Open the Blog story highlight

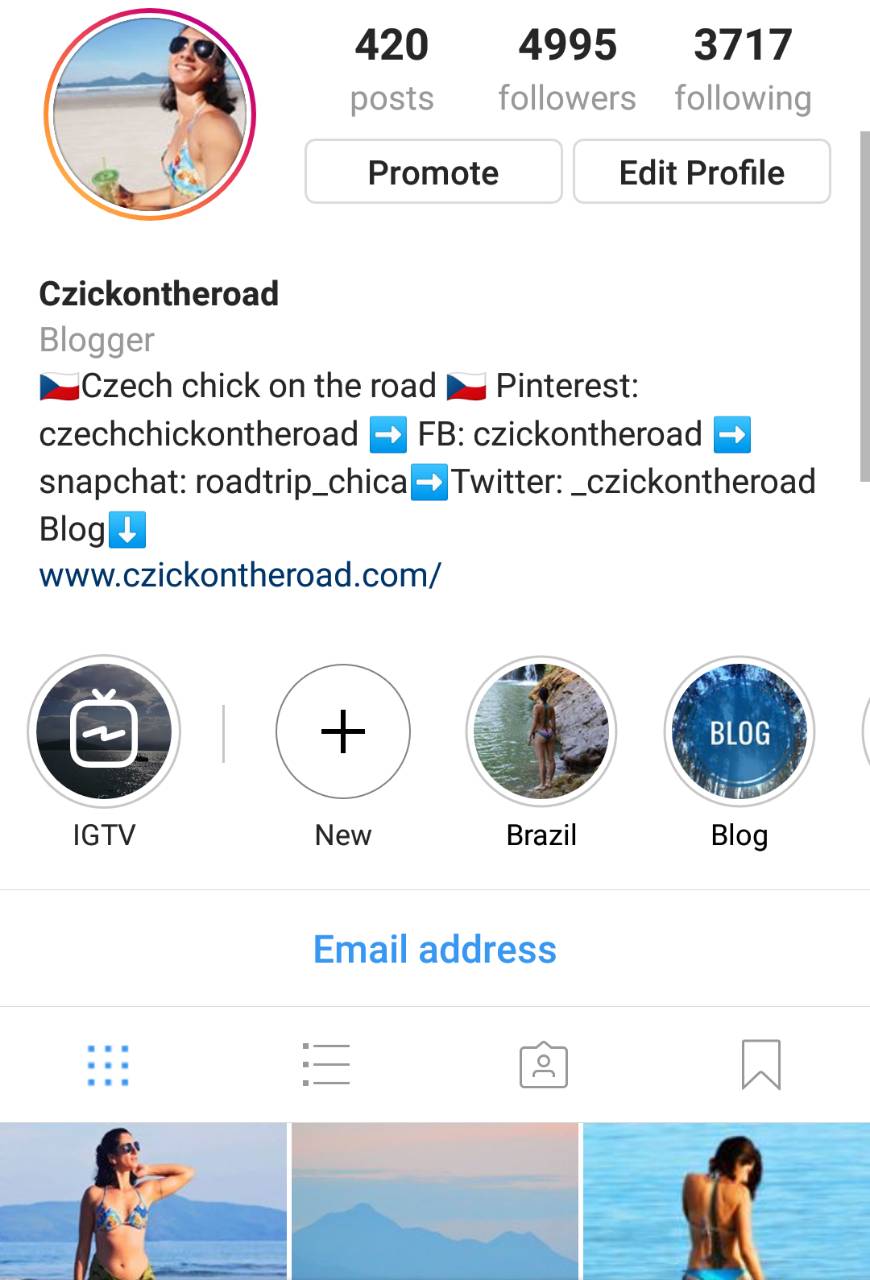click(739, 731)
